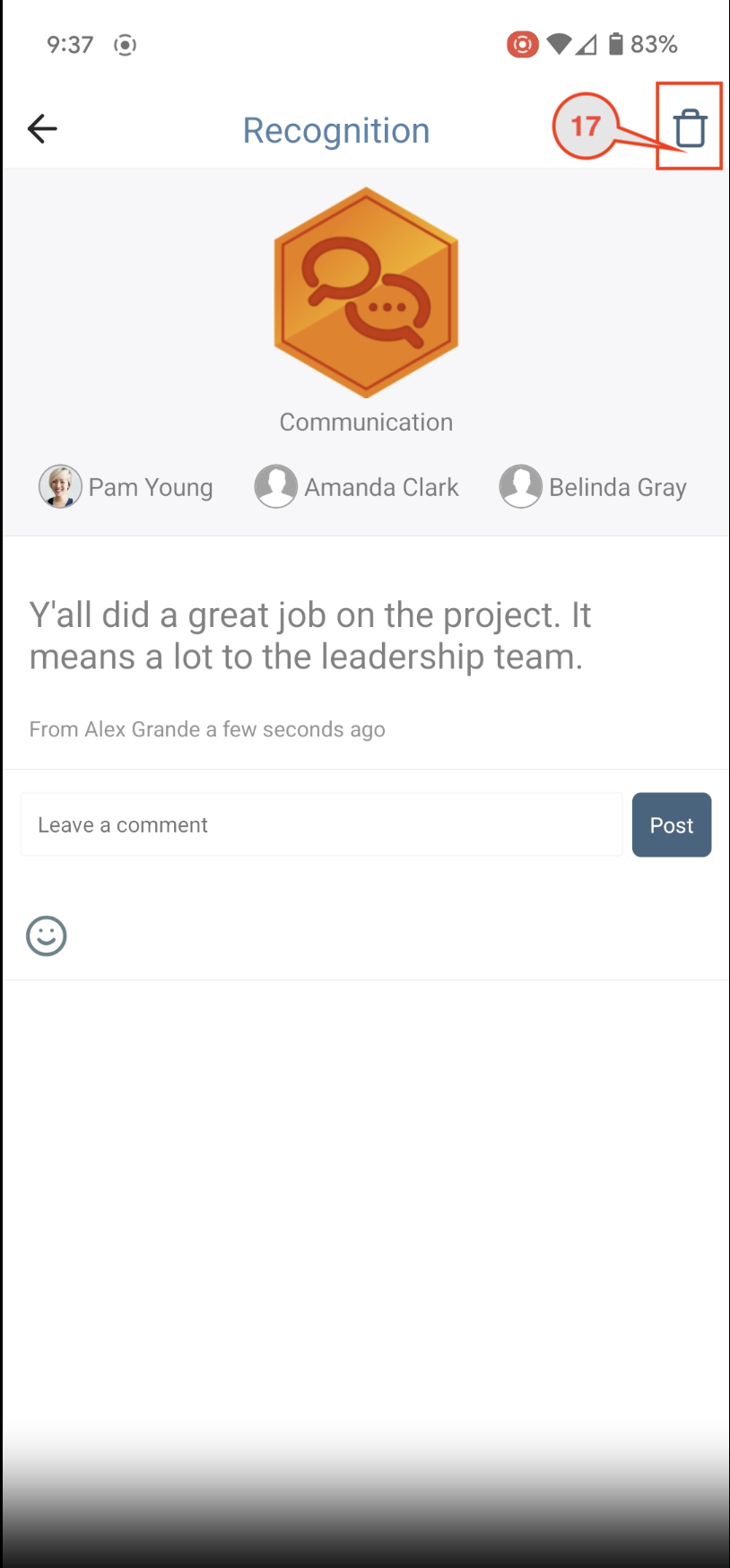Tap the Recognition screen title

pos(335,130)
